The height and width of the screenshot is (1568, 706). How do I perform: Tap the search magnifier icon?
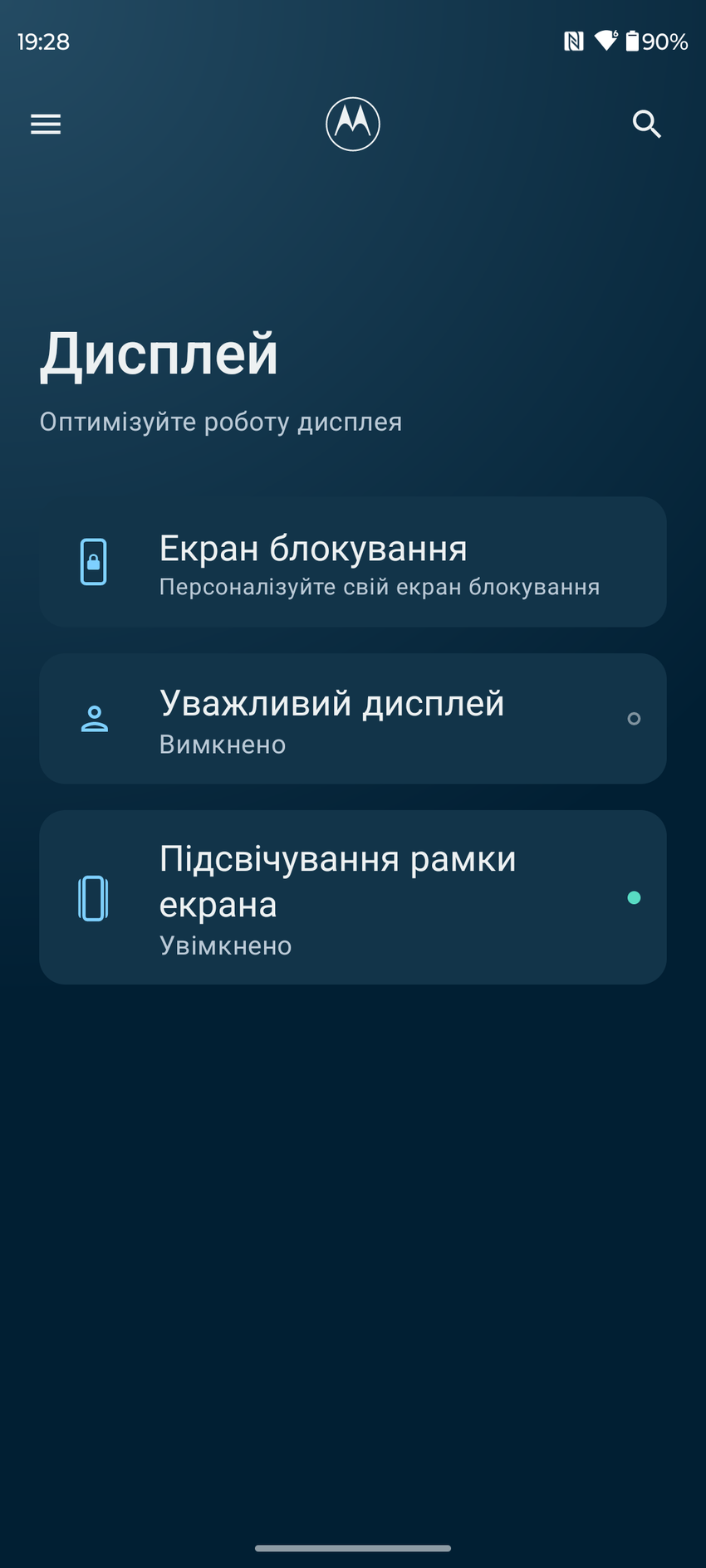646,125
